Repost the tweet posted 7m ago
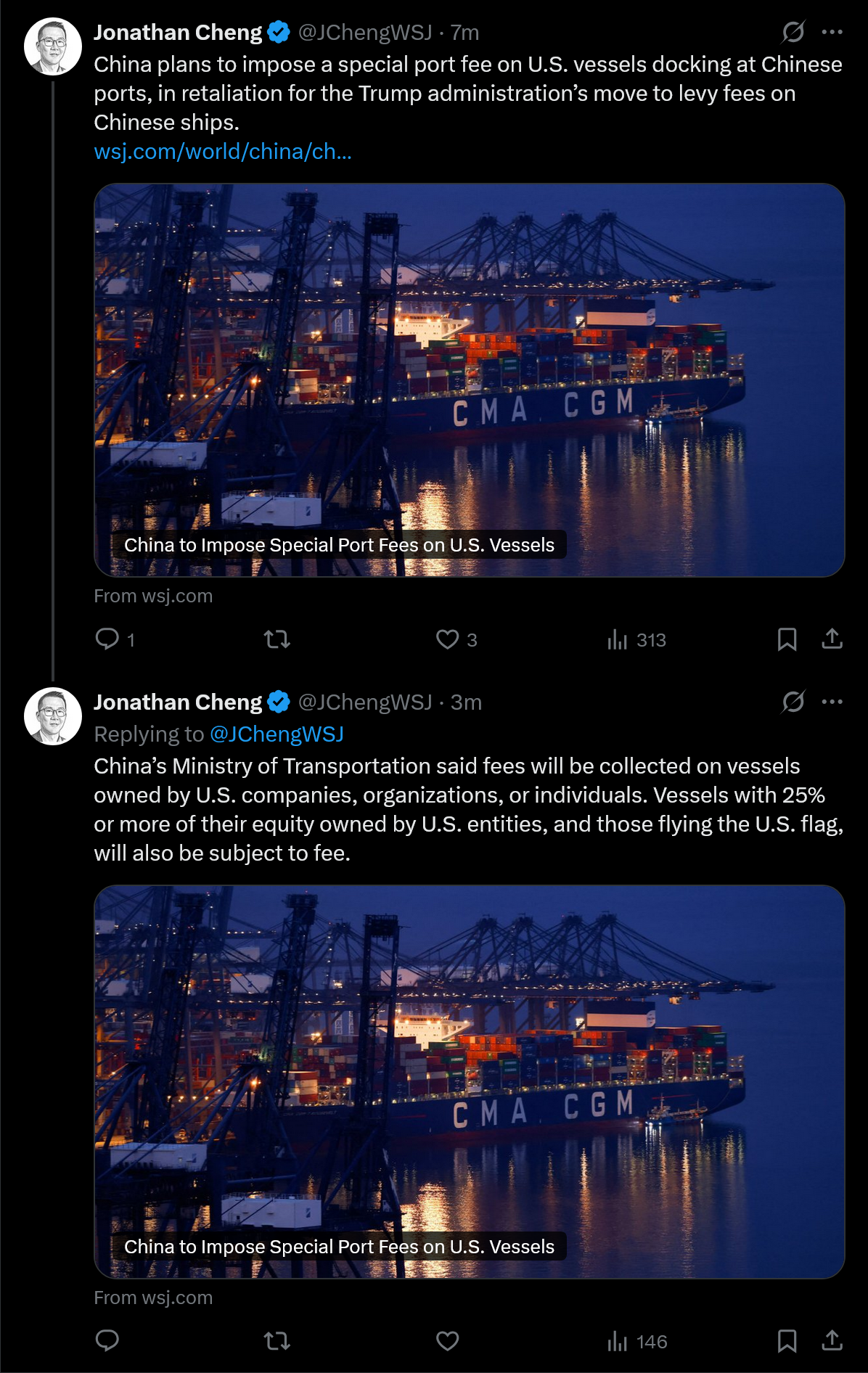This screenshot has width=868, height=1373. tap(277, 639)
